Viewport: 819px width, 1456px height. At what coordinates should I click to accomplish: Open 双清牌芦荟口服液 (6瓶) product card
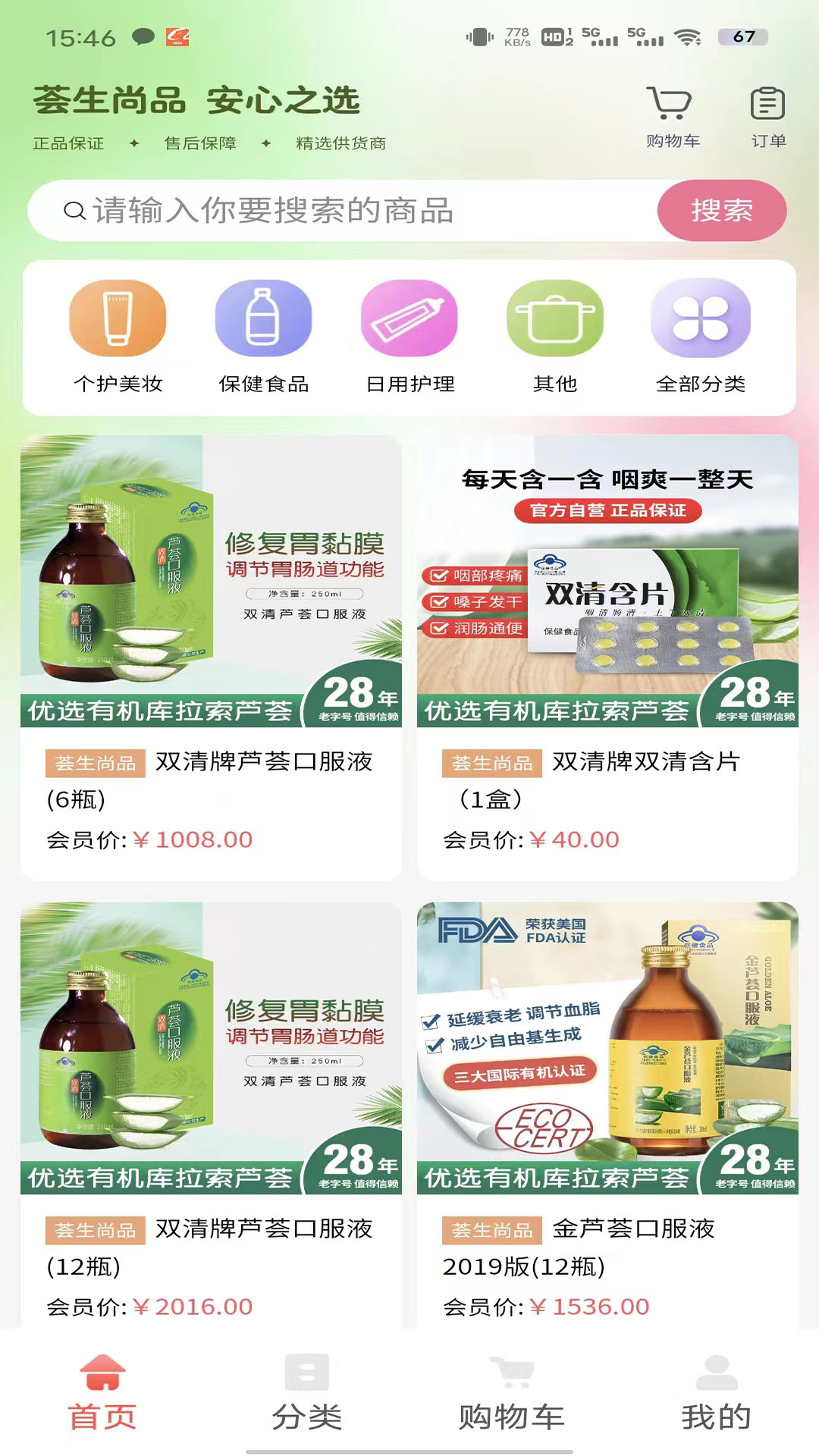coord(211,657)
